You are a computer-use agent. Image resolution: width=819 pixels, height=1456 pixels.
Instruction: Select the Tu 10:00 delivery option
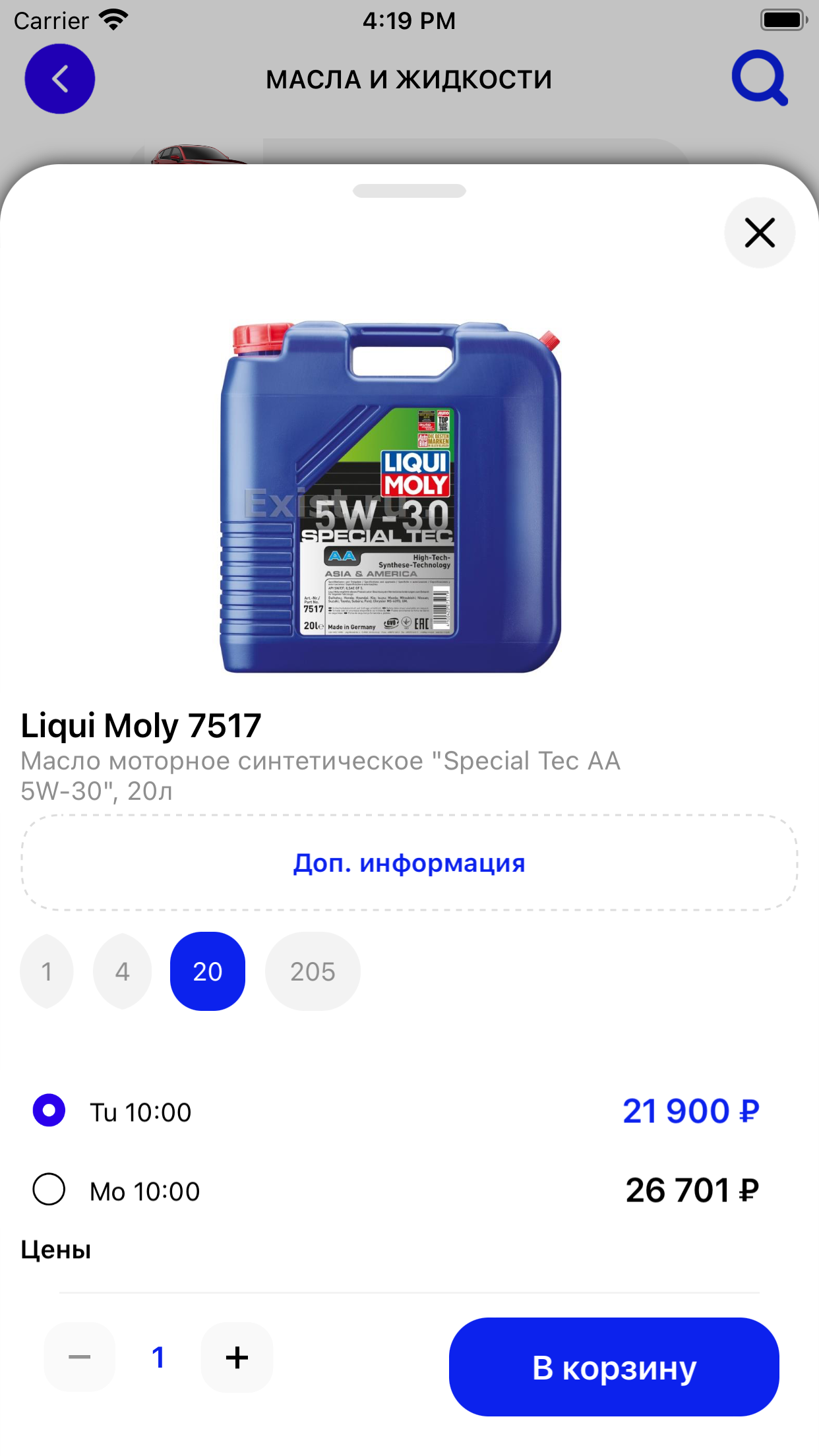point(396,1112)
